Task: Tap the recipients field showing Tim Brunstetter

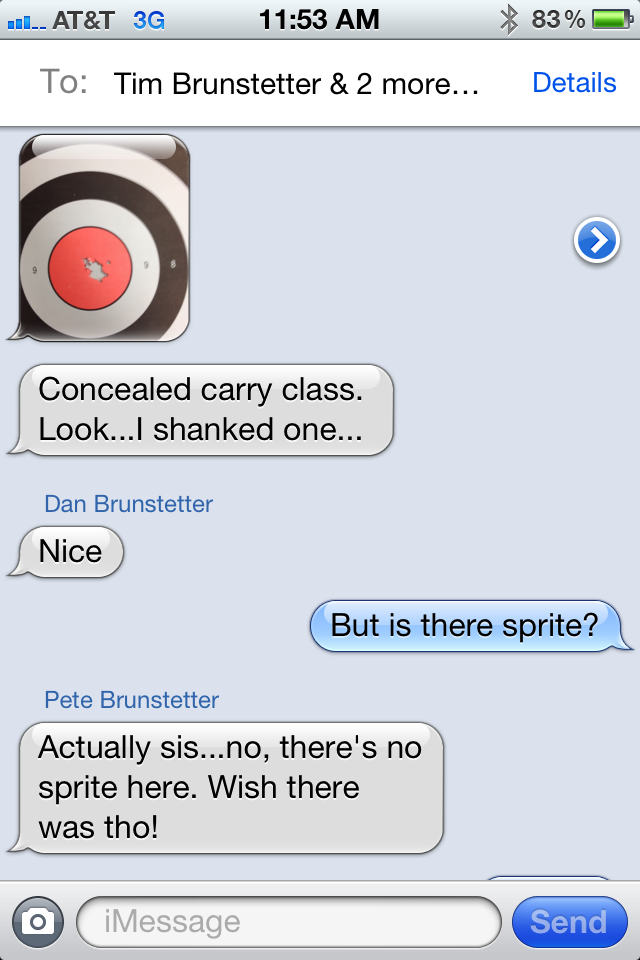Action: [x=296, y=84]
